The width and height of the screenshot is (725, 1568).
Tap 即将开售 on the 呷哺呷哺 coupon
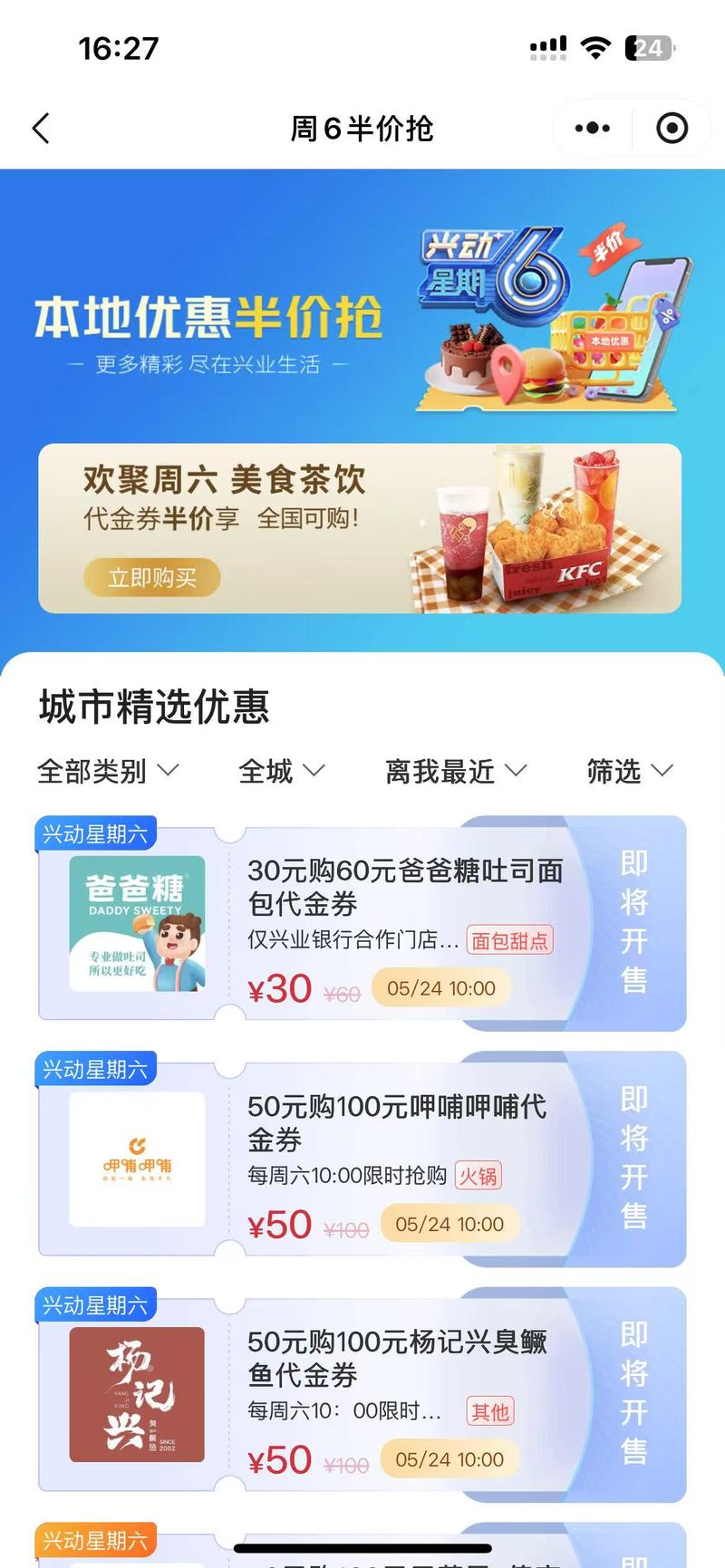tap(634, 1158)
